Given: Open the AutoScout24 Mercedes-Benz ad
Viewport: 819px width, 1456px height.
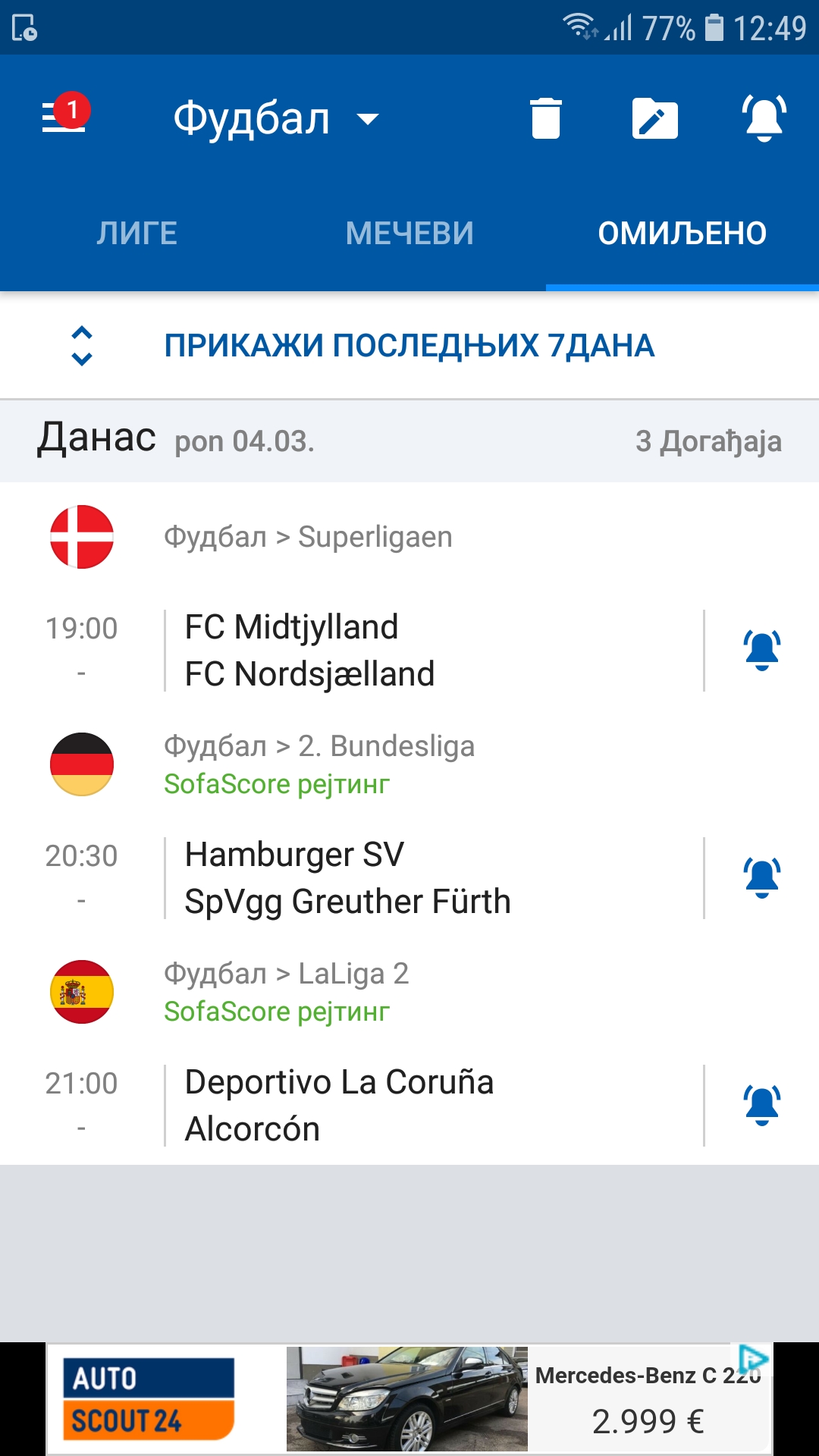Looking at the screenshot, I should [x=409, y=1399].
